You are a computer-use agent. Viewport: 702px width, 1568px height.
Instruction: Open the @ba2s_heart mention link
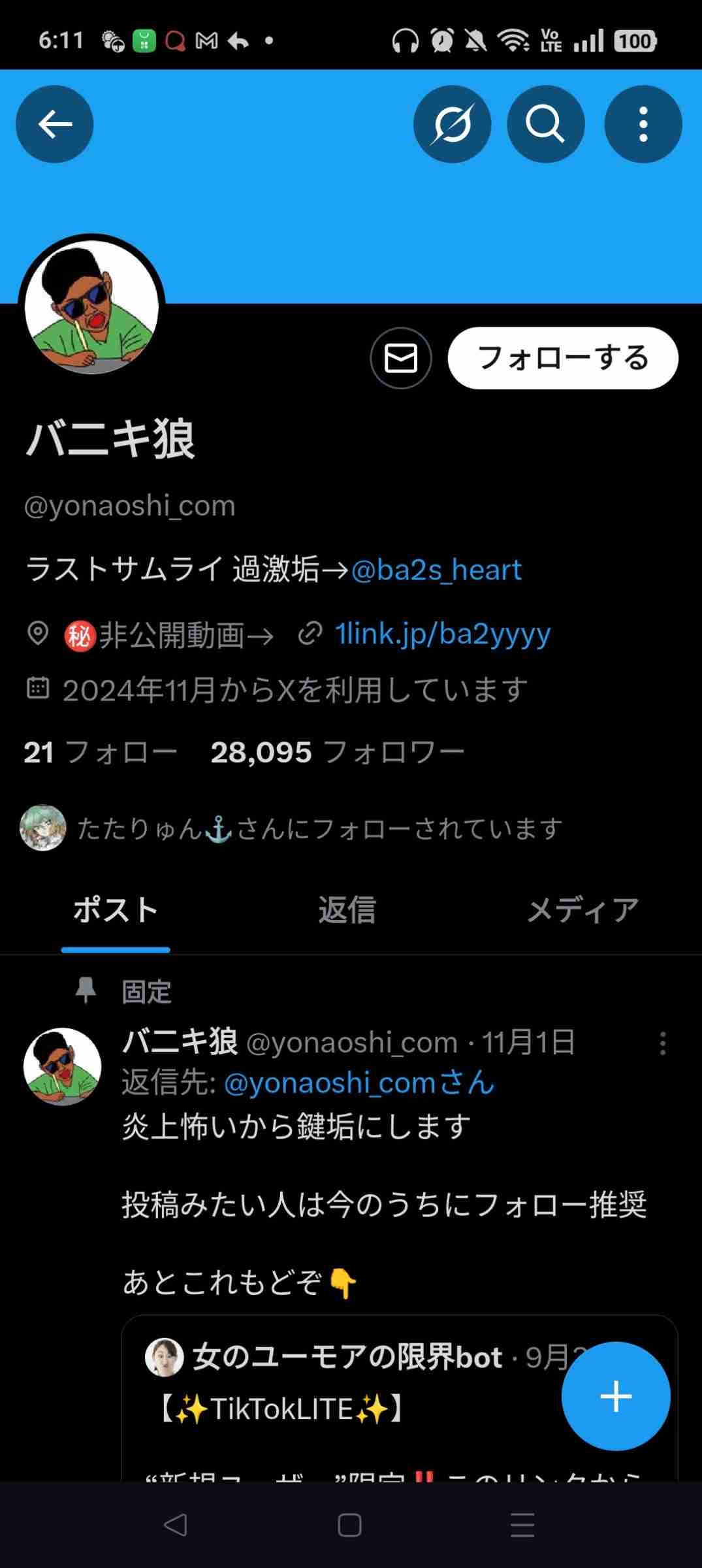tap(436, 570)
